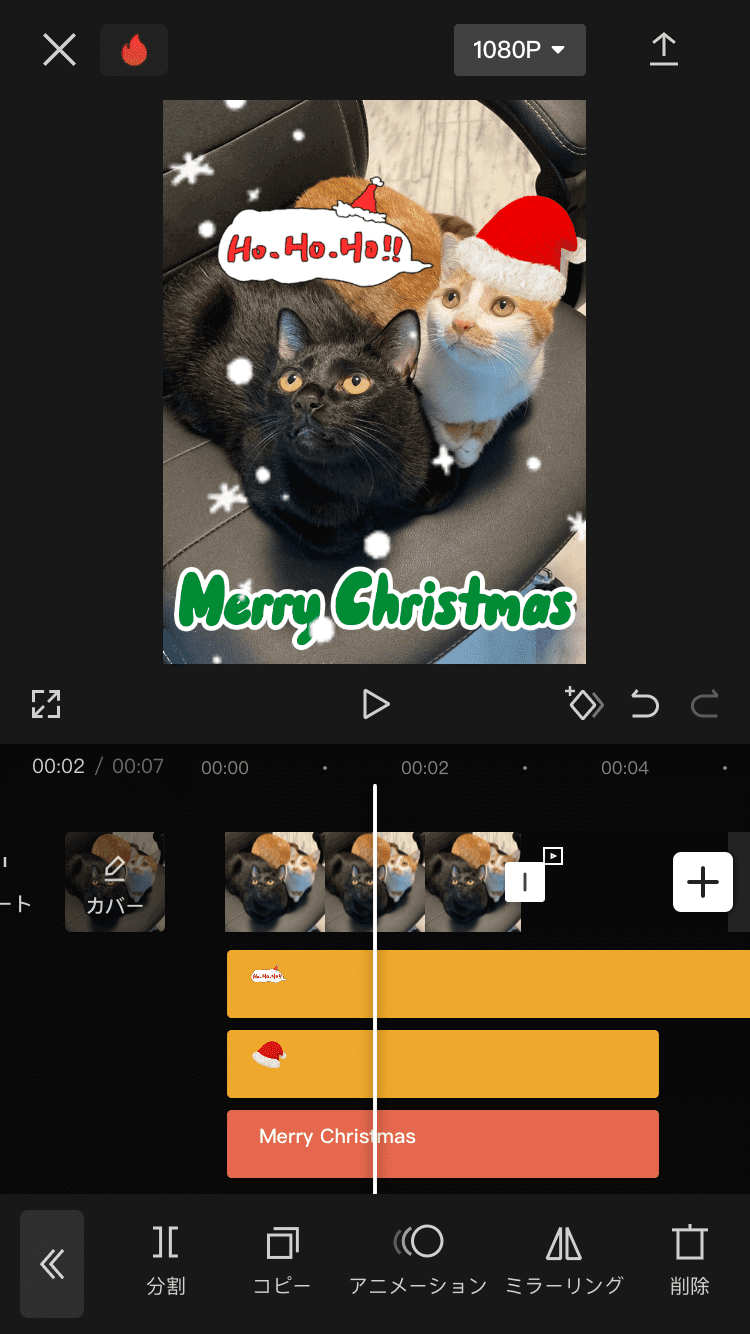The width and height of the screenshot is (750, 1334).
Task: Play the video preview
Action: click(375, 704)
